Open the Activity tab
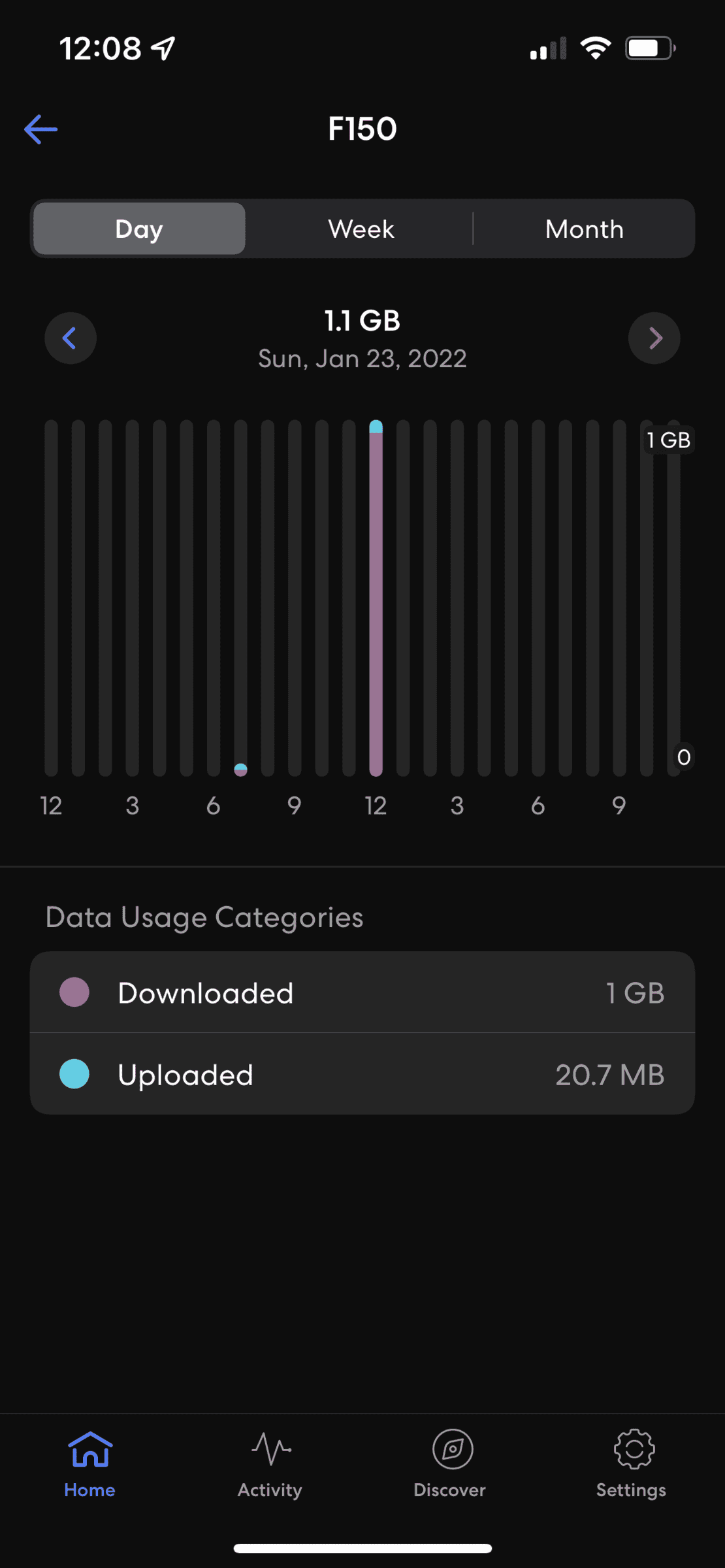 [270, 1463]
